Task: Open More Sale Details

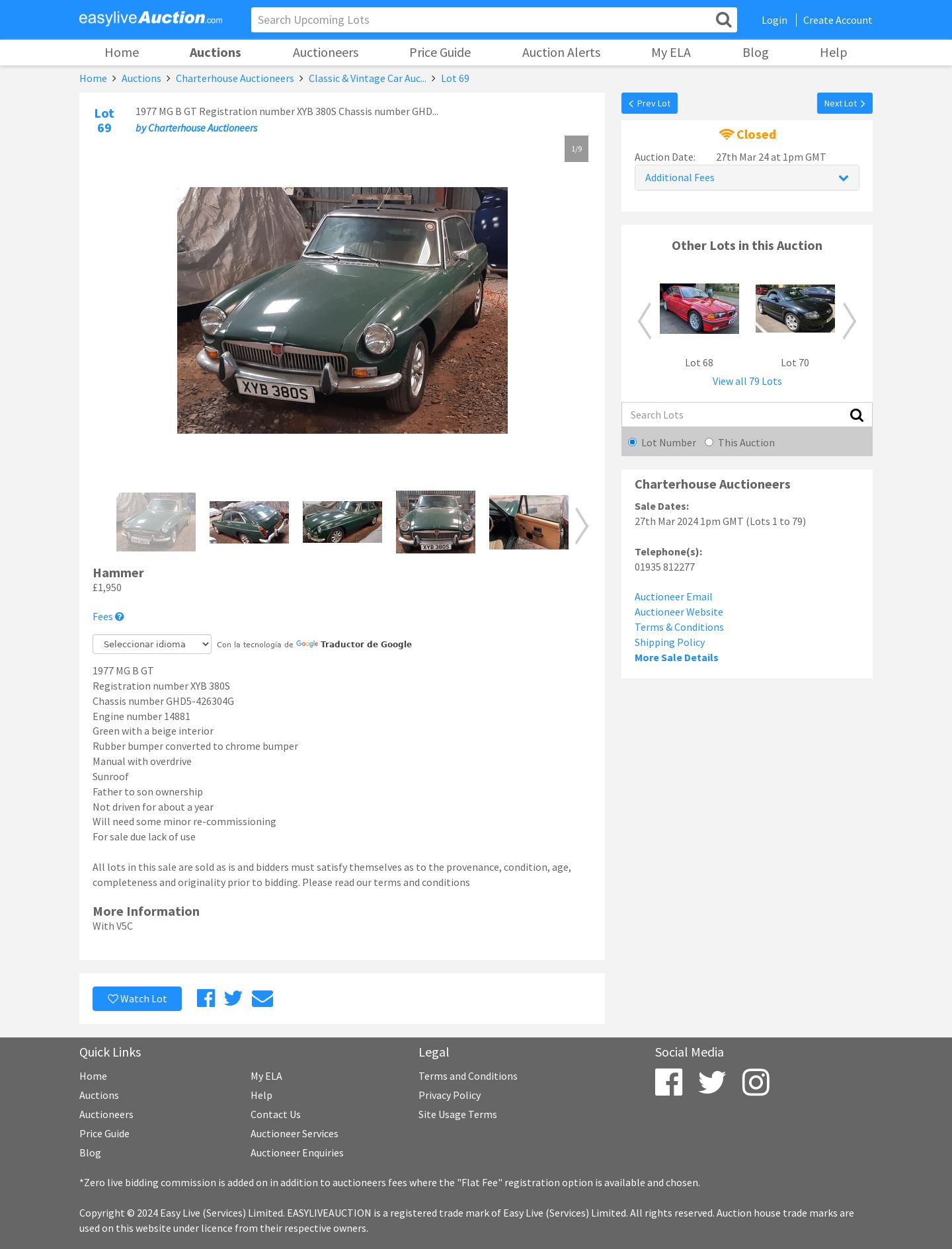Action: coord(676,658)
